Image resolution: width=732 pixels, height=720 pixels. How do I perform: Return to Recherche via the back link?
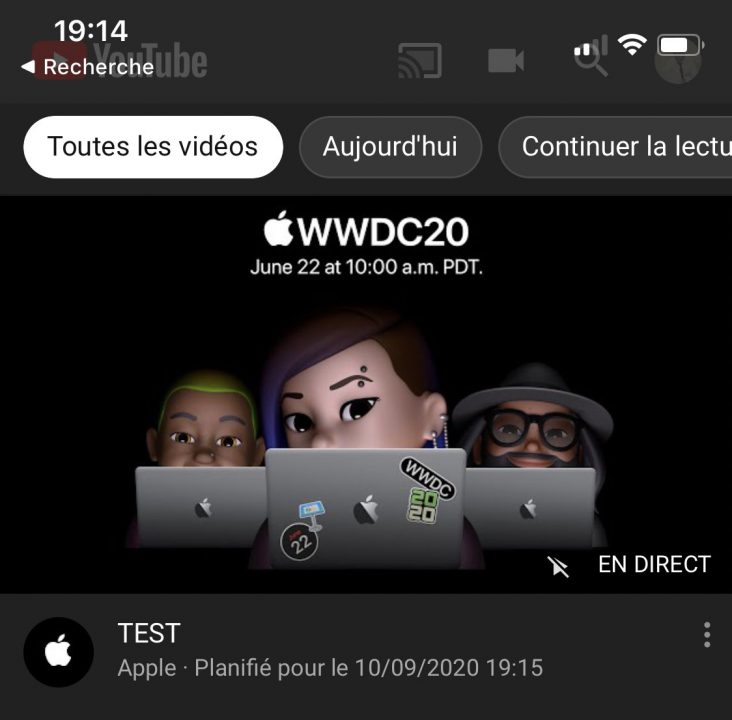point(88,67)
